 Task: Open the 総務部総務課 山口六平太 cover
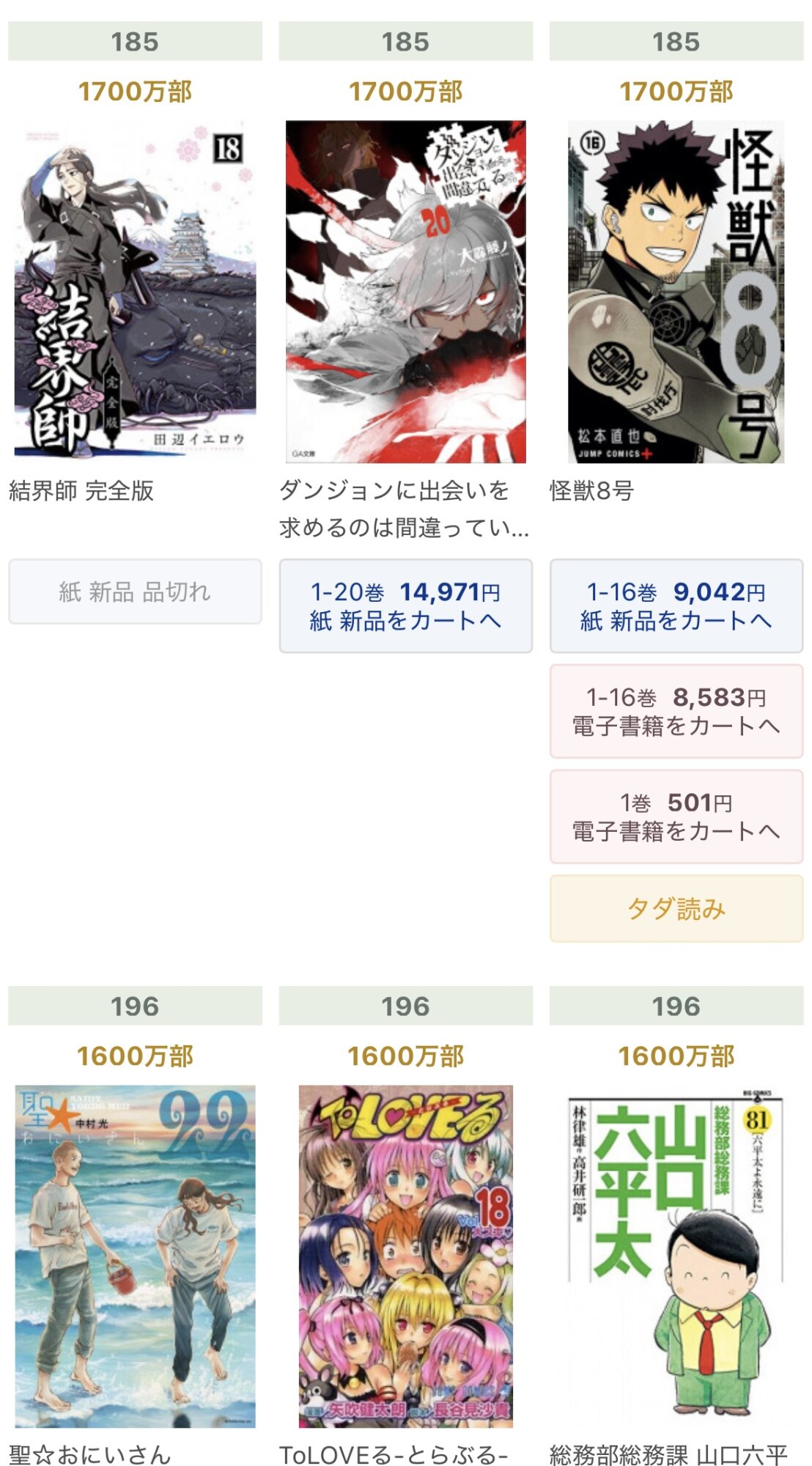tap(676, 1256)
